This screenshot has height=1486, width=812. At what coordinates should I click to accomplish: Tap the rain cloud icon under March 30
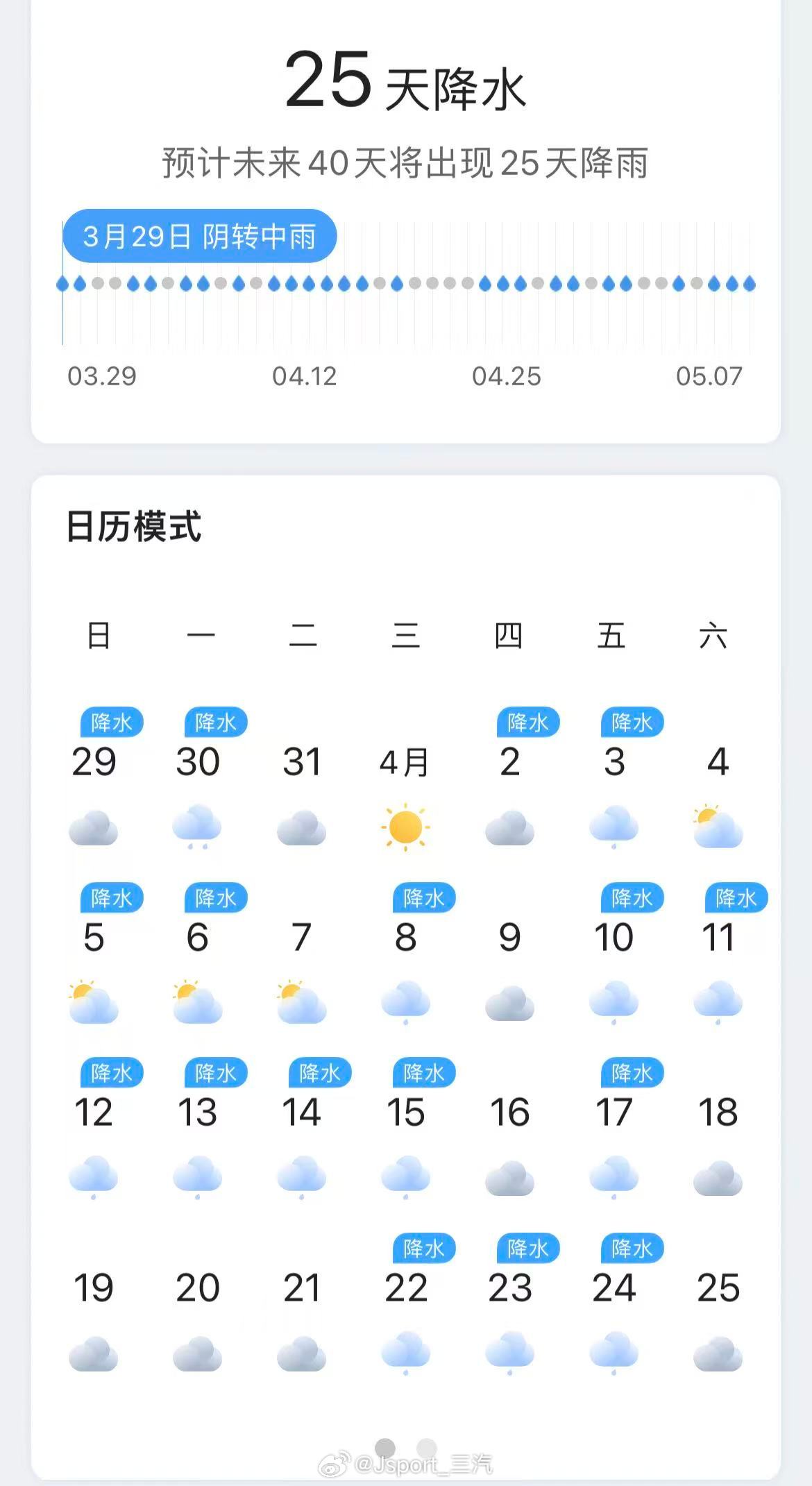tap(198, 826)
